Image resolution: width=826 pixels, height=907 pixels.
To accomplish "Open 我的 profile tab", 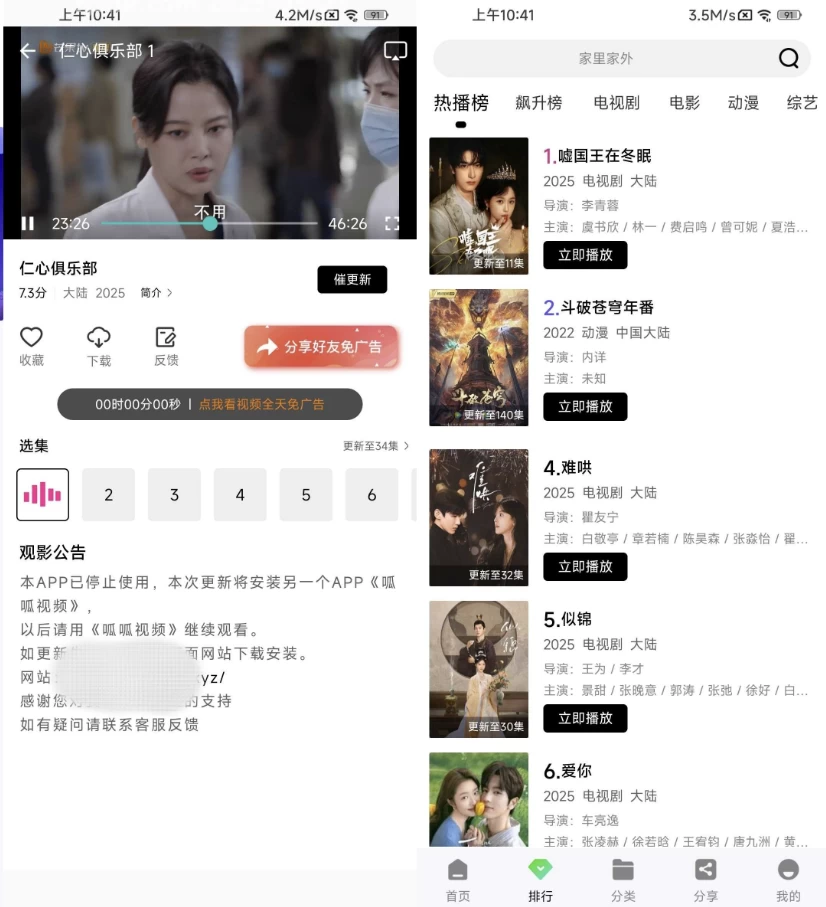I will coord(788,879).
